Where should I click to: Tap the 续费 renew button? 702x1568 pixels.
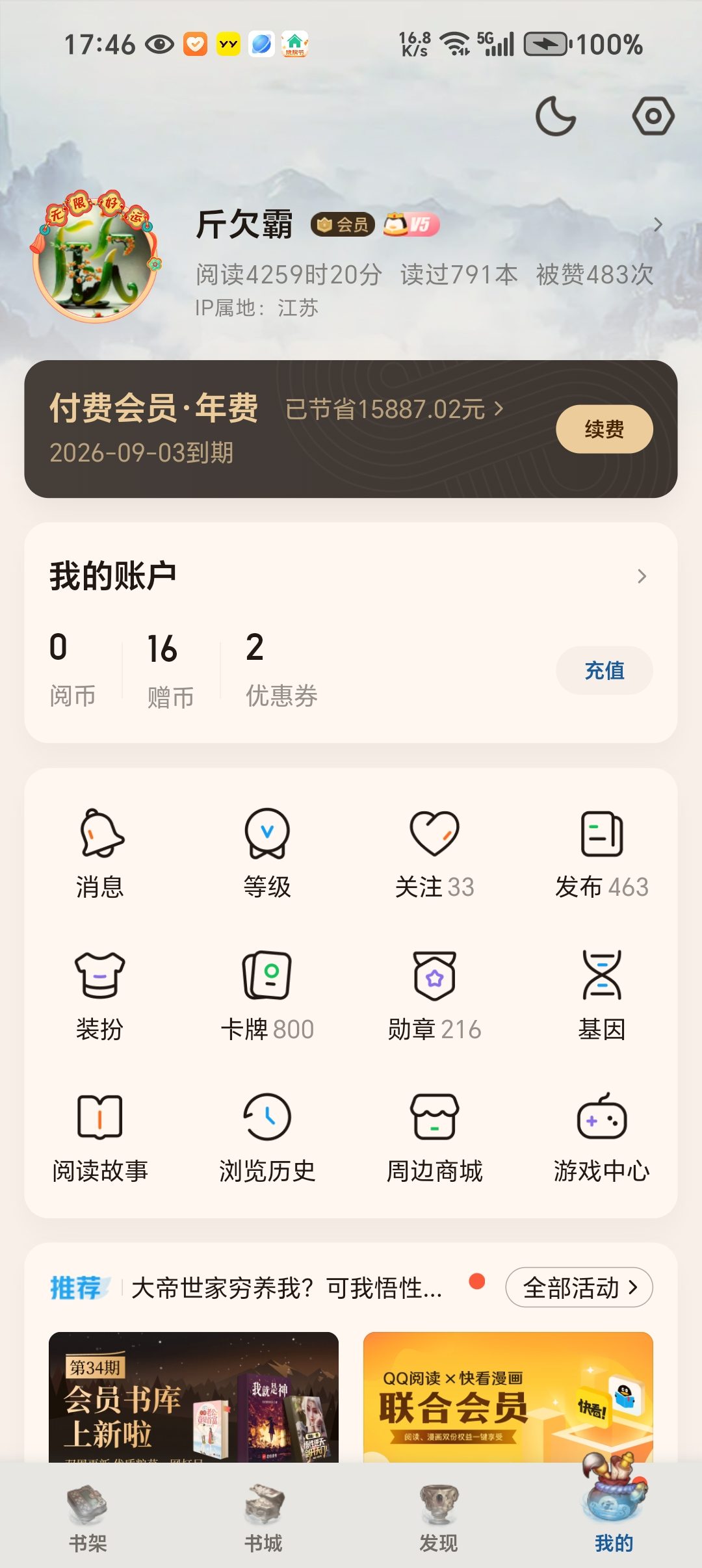[x=604, y=429]
